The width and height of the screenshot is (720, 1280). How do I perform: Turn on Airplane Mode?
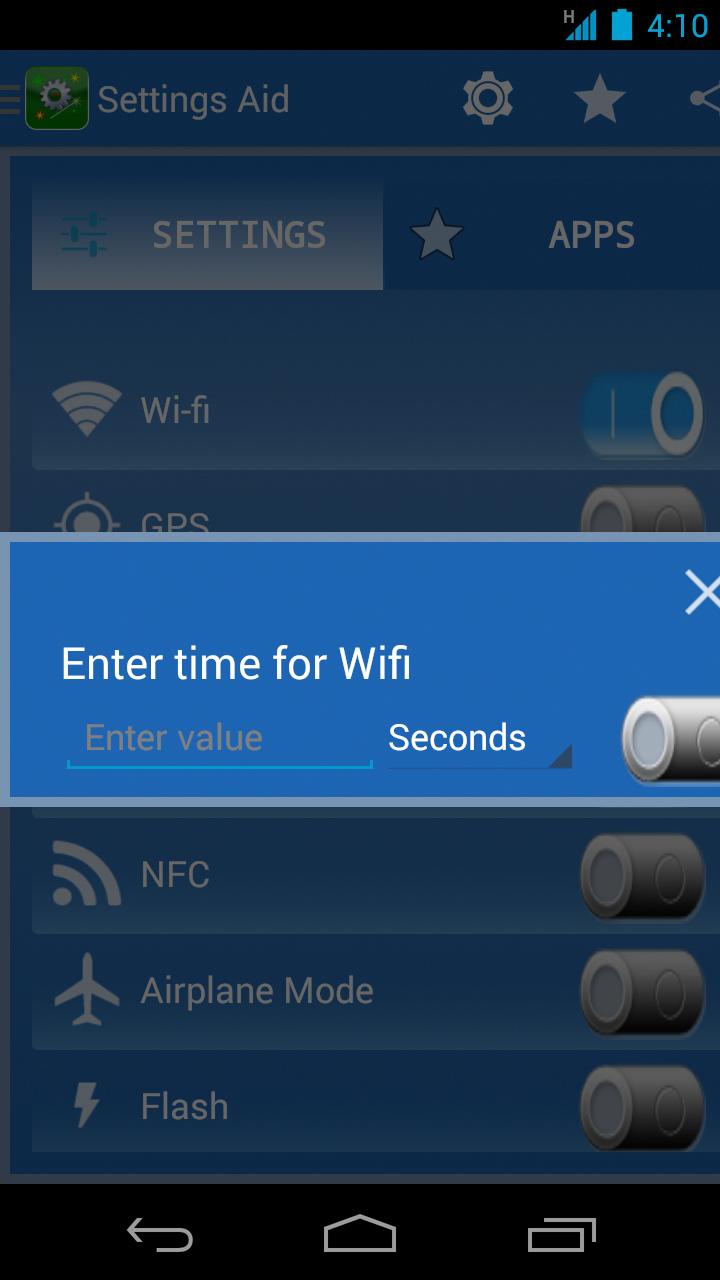[x=642, y=992]
